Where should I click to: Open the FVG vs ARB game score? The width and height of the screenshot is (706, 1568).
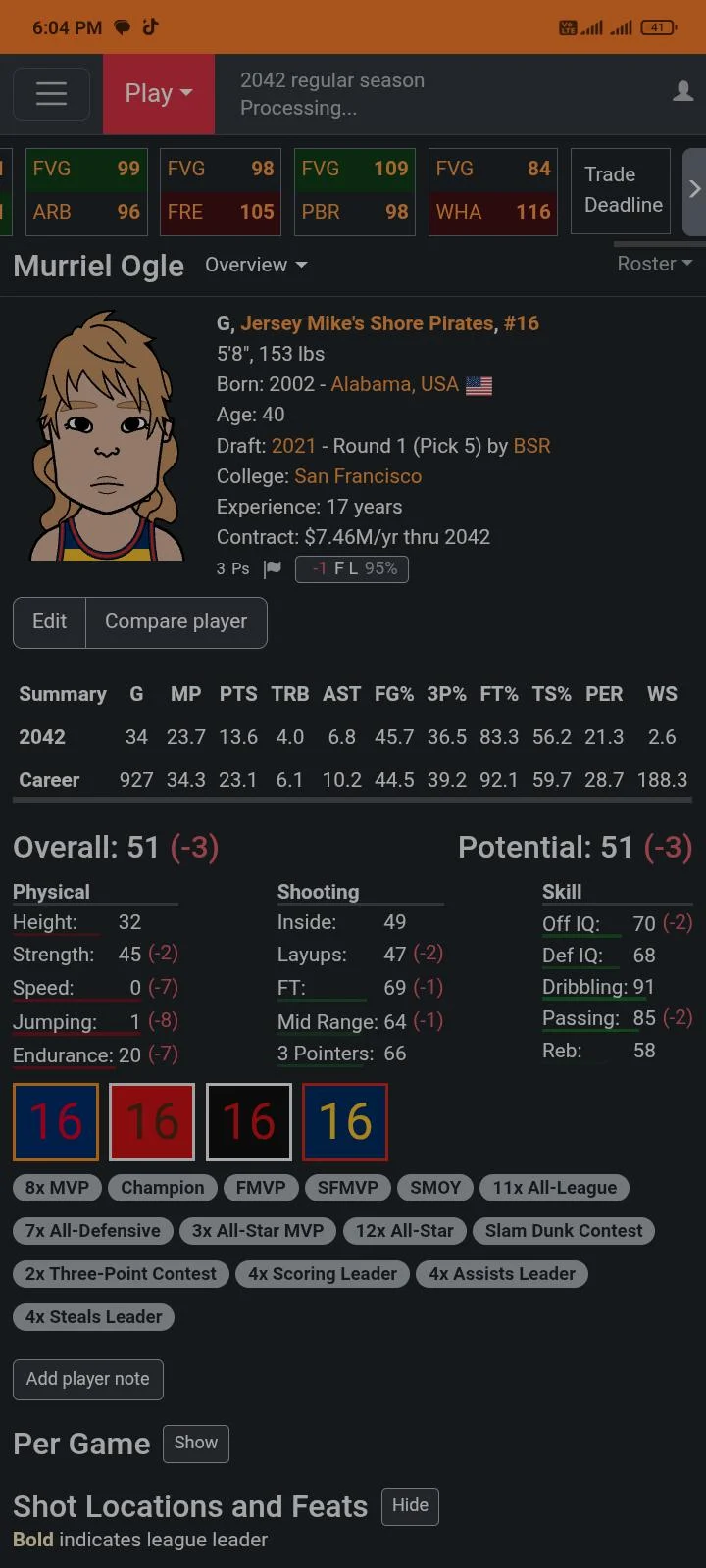coord(86,191)
